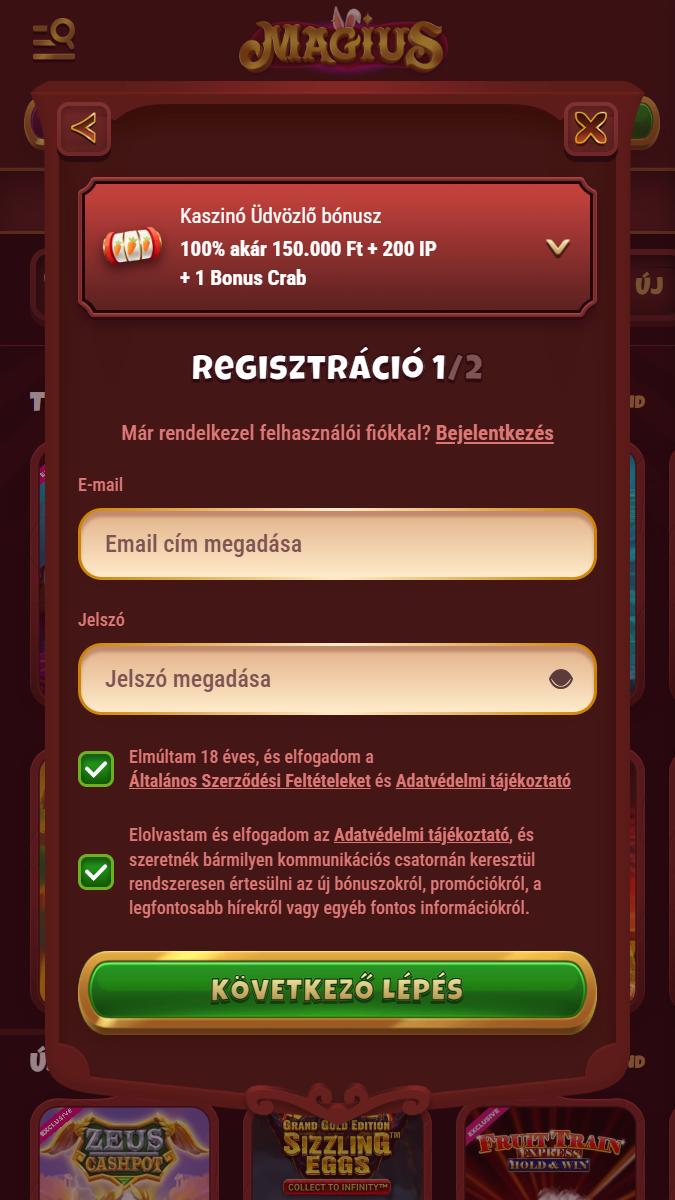Go back using the arrow in the dialog
This screenshot has width=675, height=1200.
[84, 128]
